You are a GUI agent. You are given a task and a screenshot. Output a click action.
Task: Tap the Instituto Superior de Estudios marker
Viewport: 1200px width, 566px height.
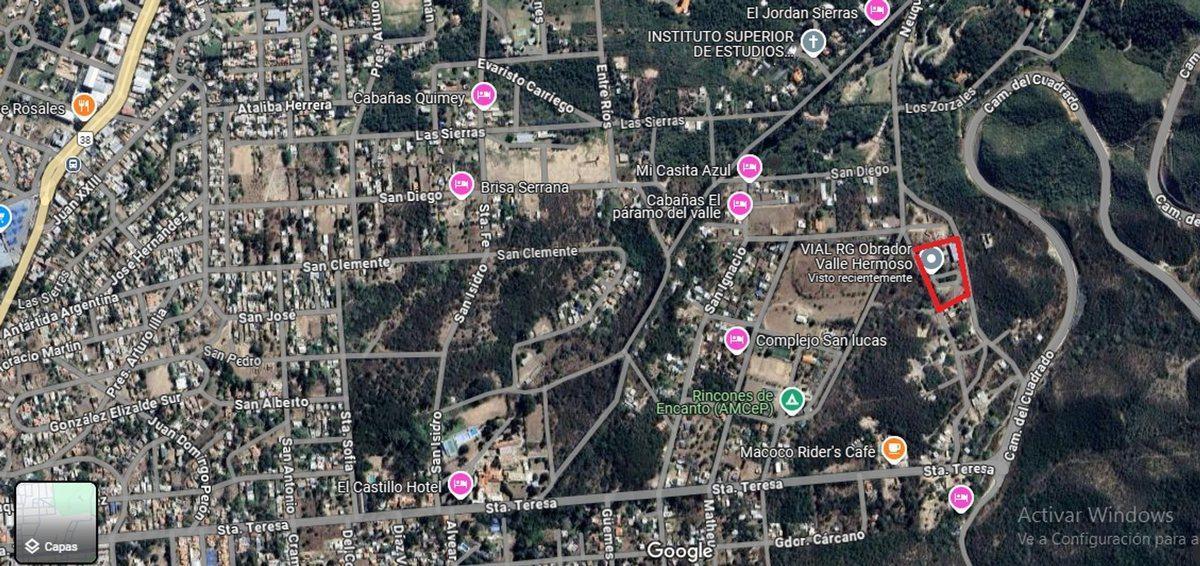pos(814,42)
